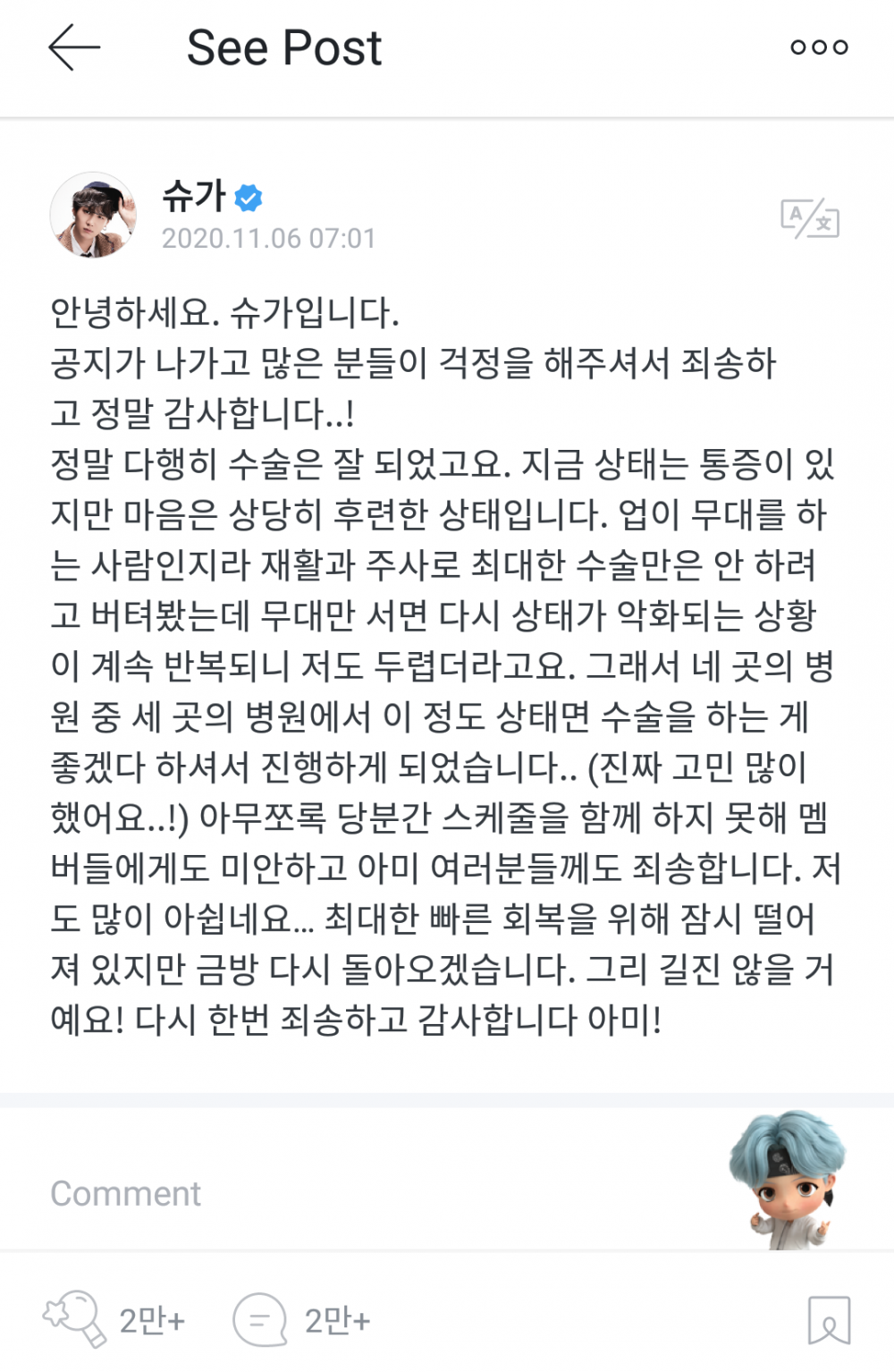894x1372 pixels.
Task: Open 슈가's profile picture
Action: pyautogui.click(x=93, y=216)
